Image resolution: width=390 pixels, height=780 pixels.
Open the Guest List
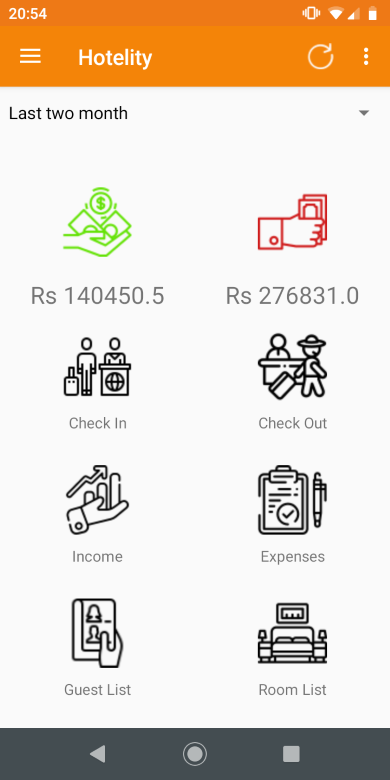tap(98, 648)
